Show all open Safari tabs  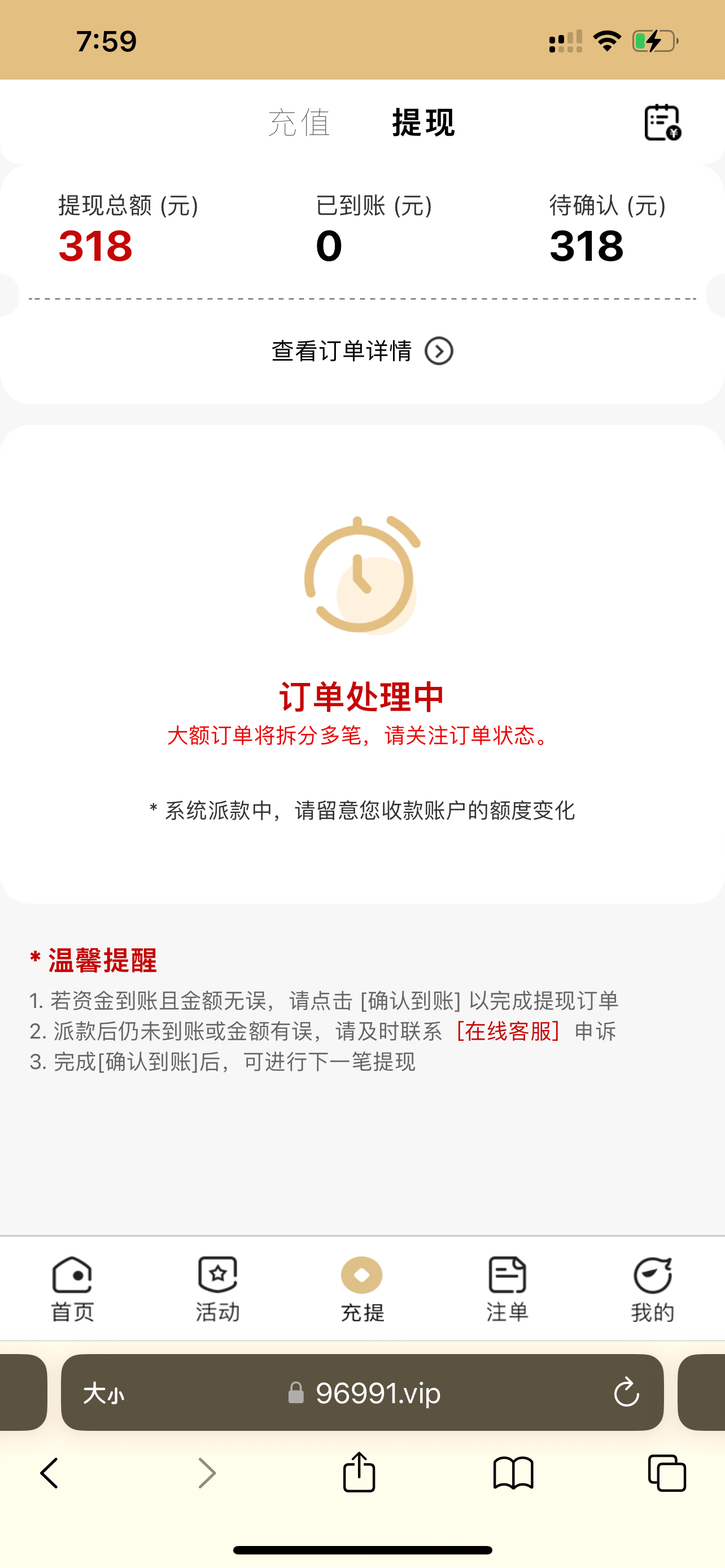667,1474
